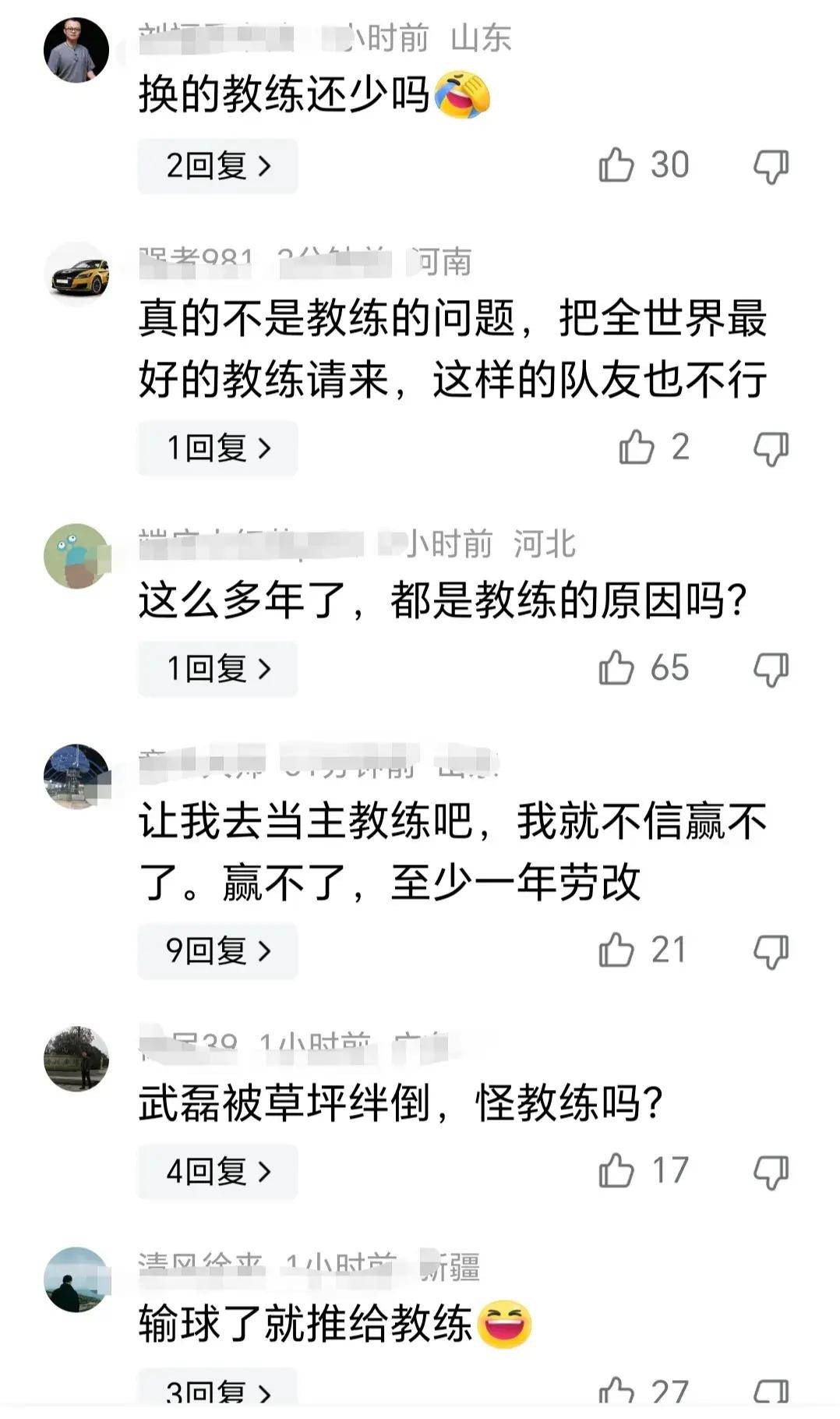Dislike the comment from the 河北 user

coord(771,669)
